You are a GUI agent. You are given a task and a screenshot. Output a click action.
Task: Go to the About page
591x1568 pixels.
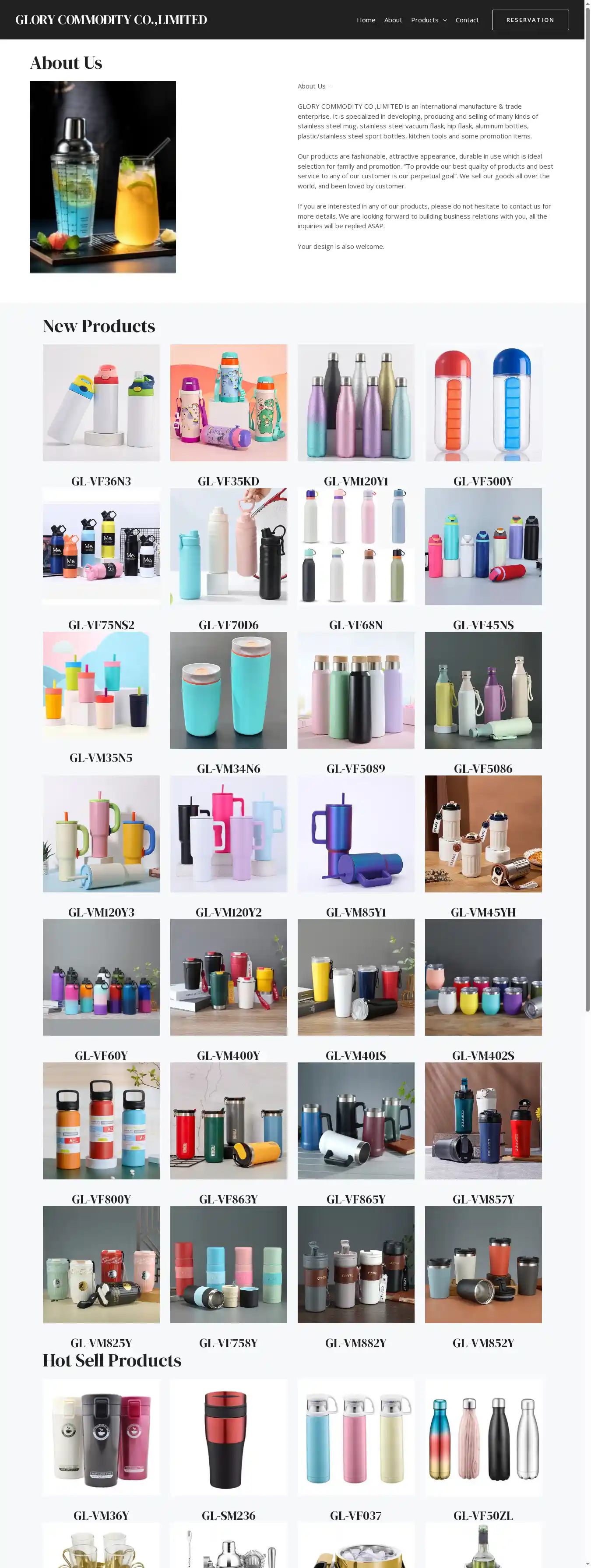[x=393, y=20]
